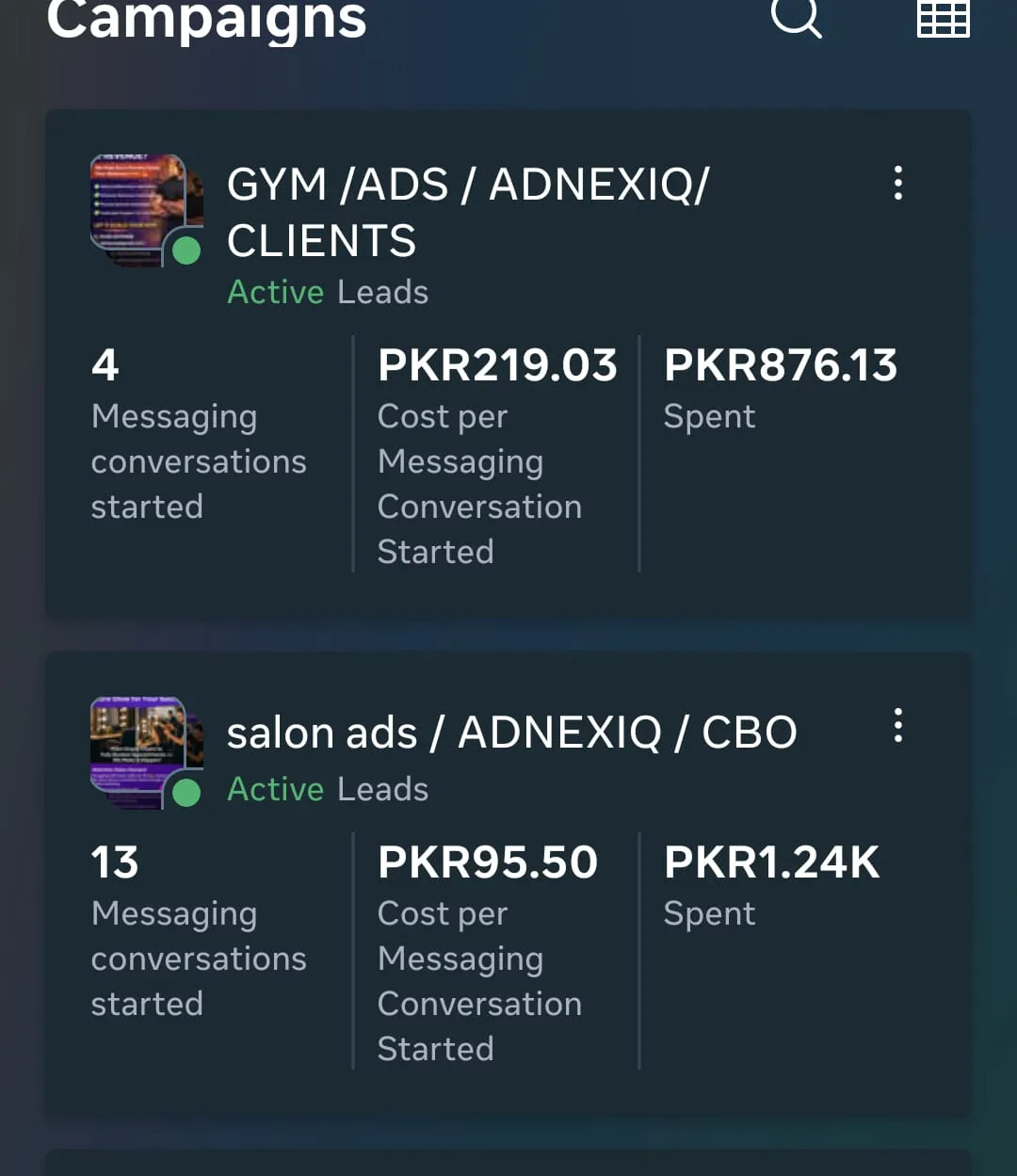Open GYM /ADS / ADNEXIQ/ CLIENTS campaign
This screenshot has width=1017, height=1176.
pyautogui.click(x=468, y=212)
